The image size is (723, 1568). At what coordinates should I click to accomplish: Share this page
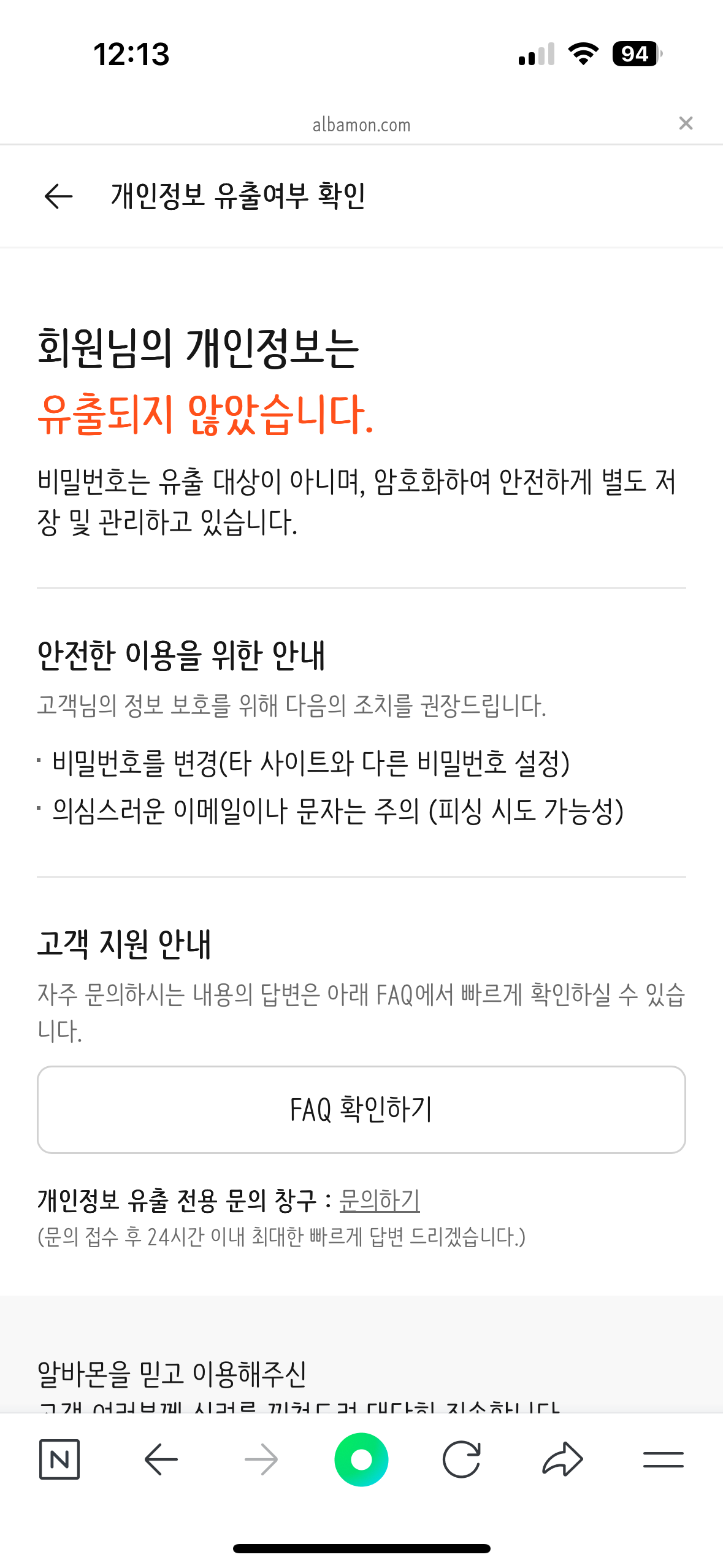(562, 1458)
